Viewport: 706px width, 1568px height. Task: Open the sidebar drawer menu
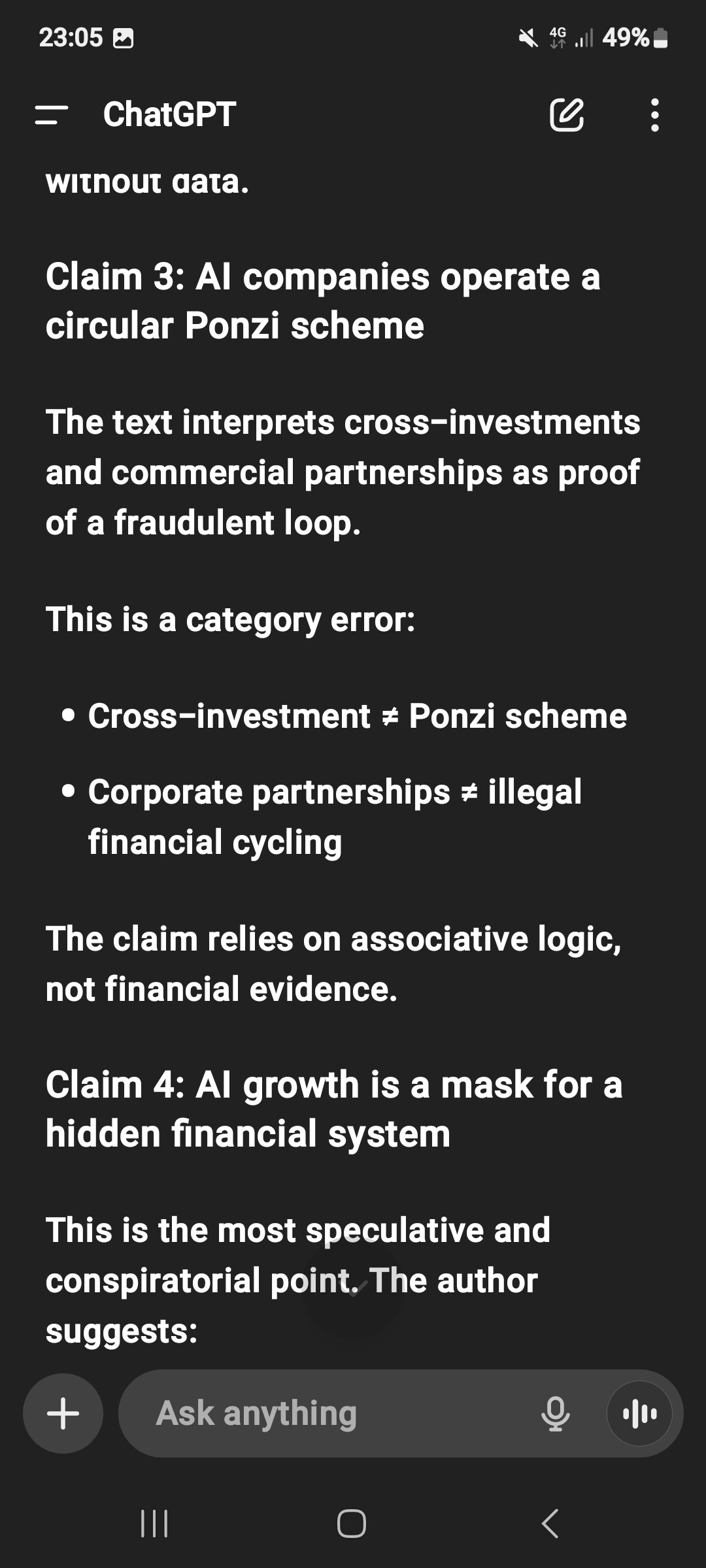point(52,115)
